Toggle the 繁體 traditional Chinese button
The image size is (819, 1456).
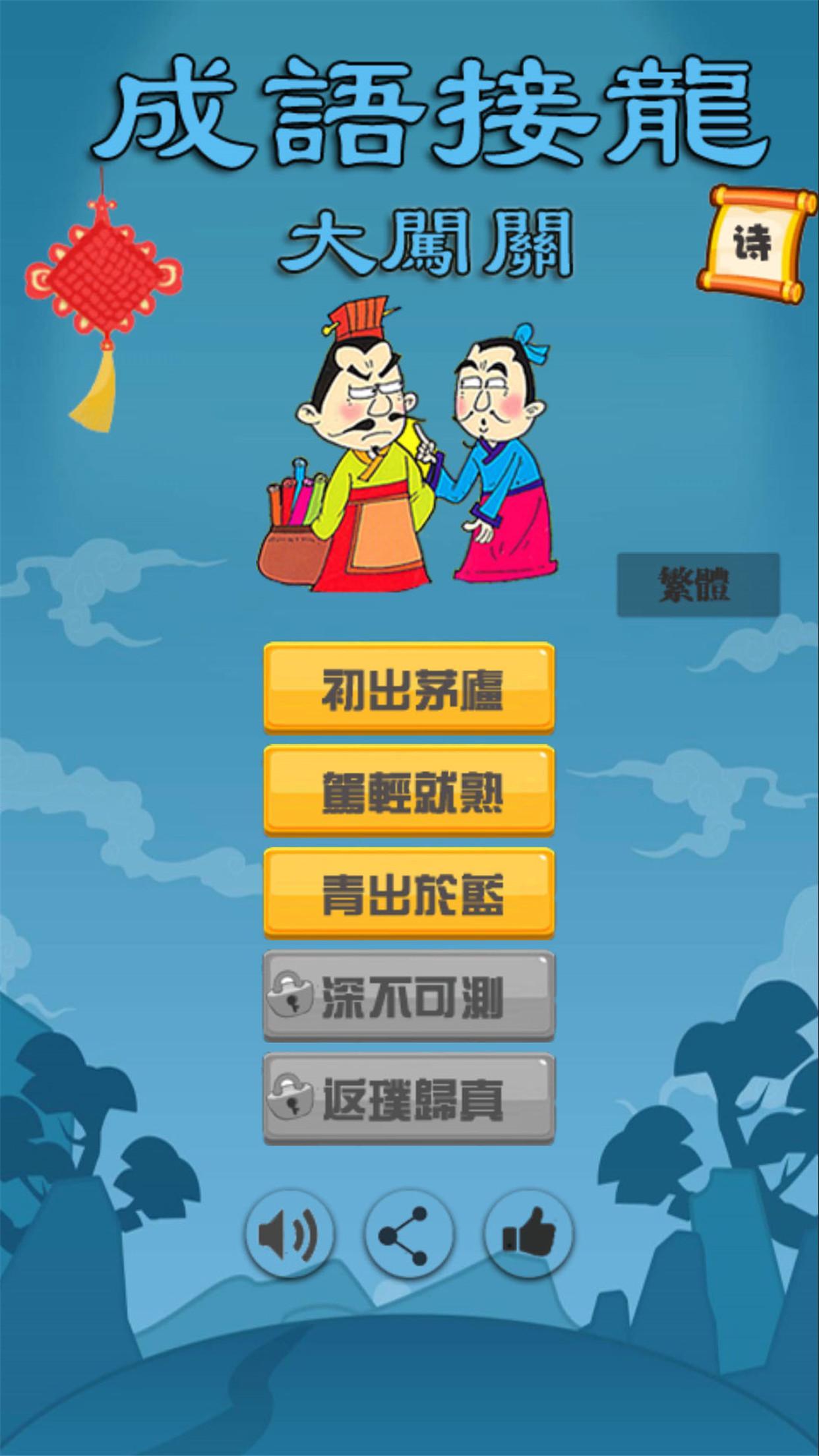click(x=698, y=585)
